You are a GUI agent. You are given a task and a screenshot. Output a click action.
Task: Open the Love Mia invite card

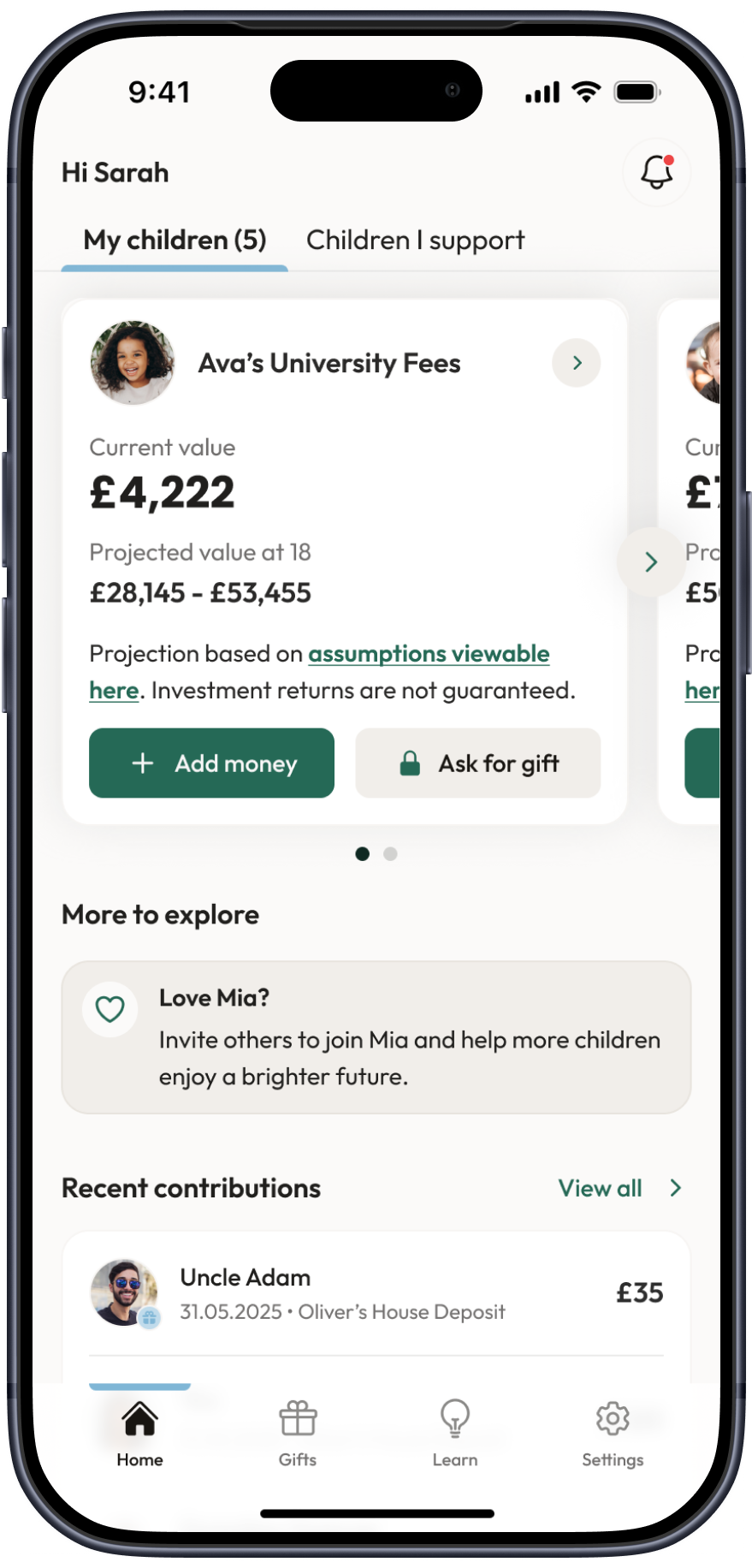[376, 1036]
